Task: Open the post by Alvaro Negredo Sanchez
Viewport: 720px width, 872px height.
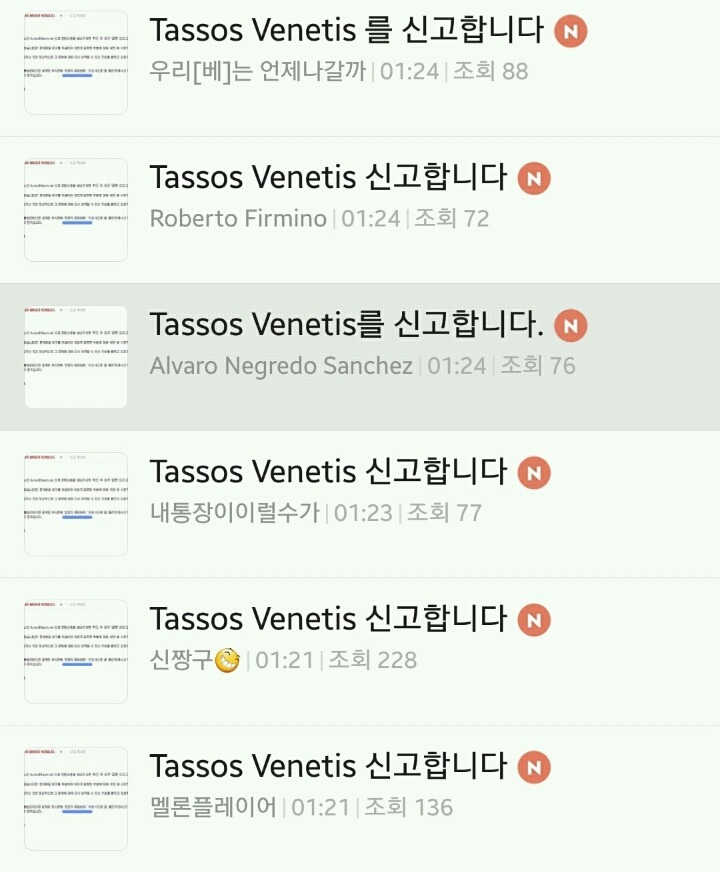Action: pyautogui.click(x=347, y=325)
